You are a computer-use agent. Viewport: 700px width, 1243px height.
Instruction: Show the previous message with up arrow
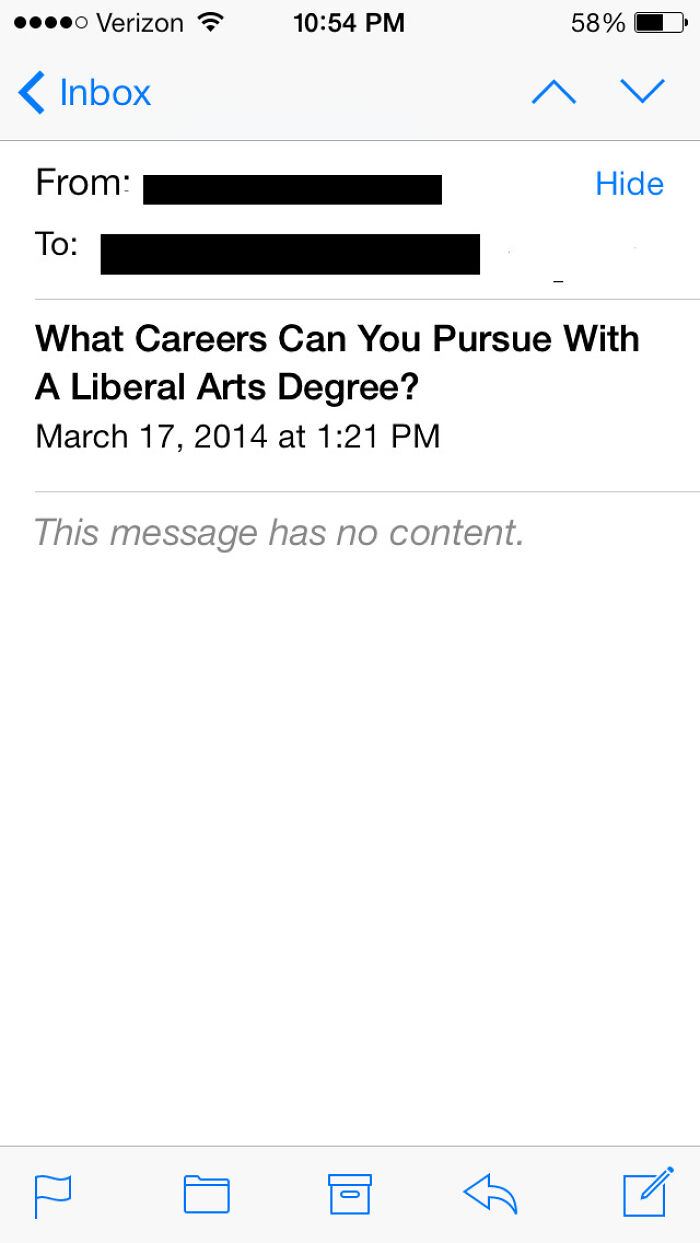554,93
